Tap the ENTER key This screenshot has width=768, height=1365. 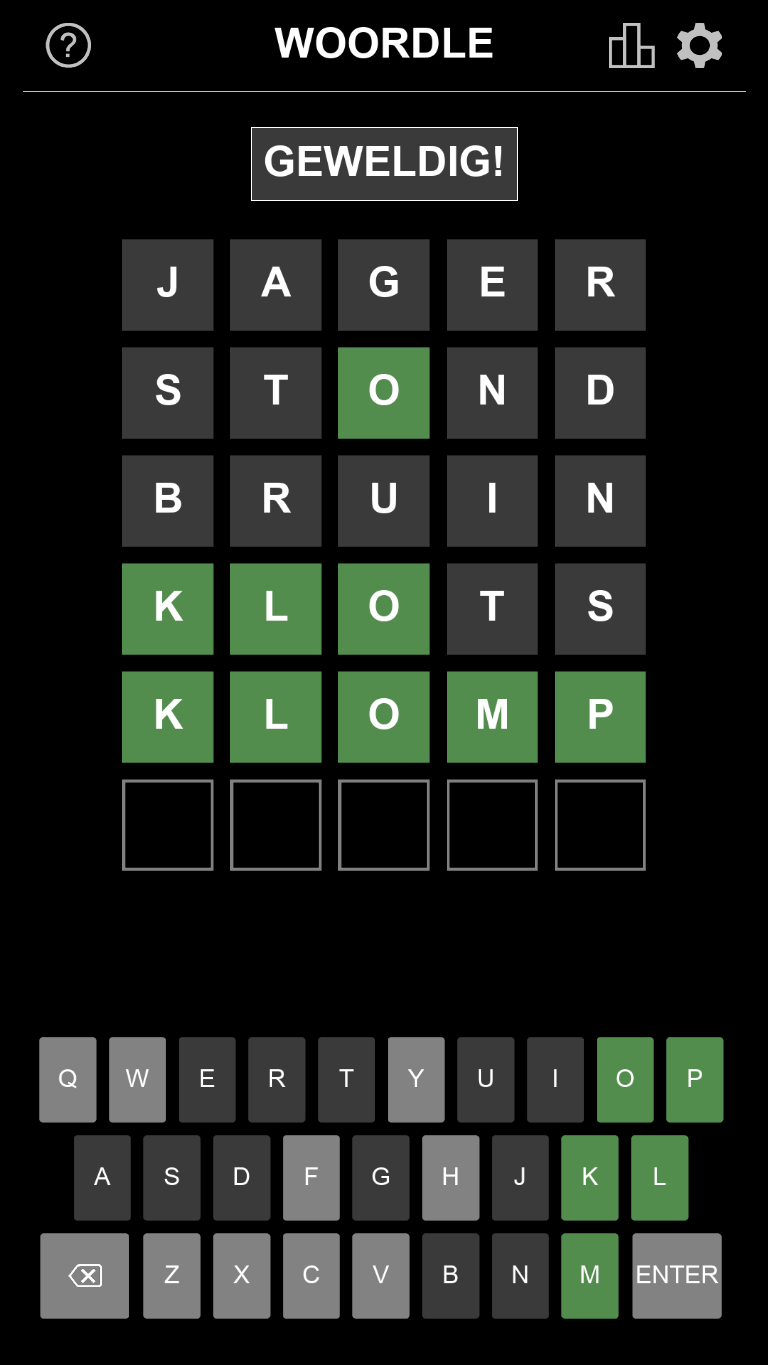pos(676,1275)
